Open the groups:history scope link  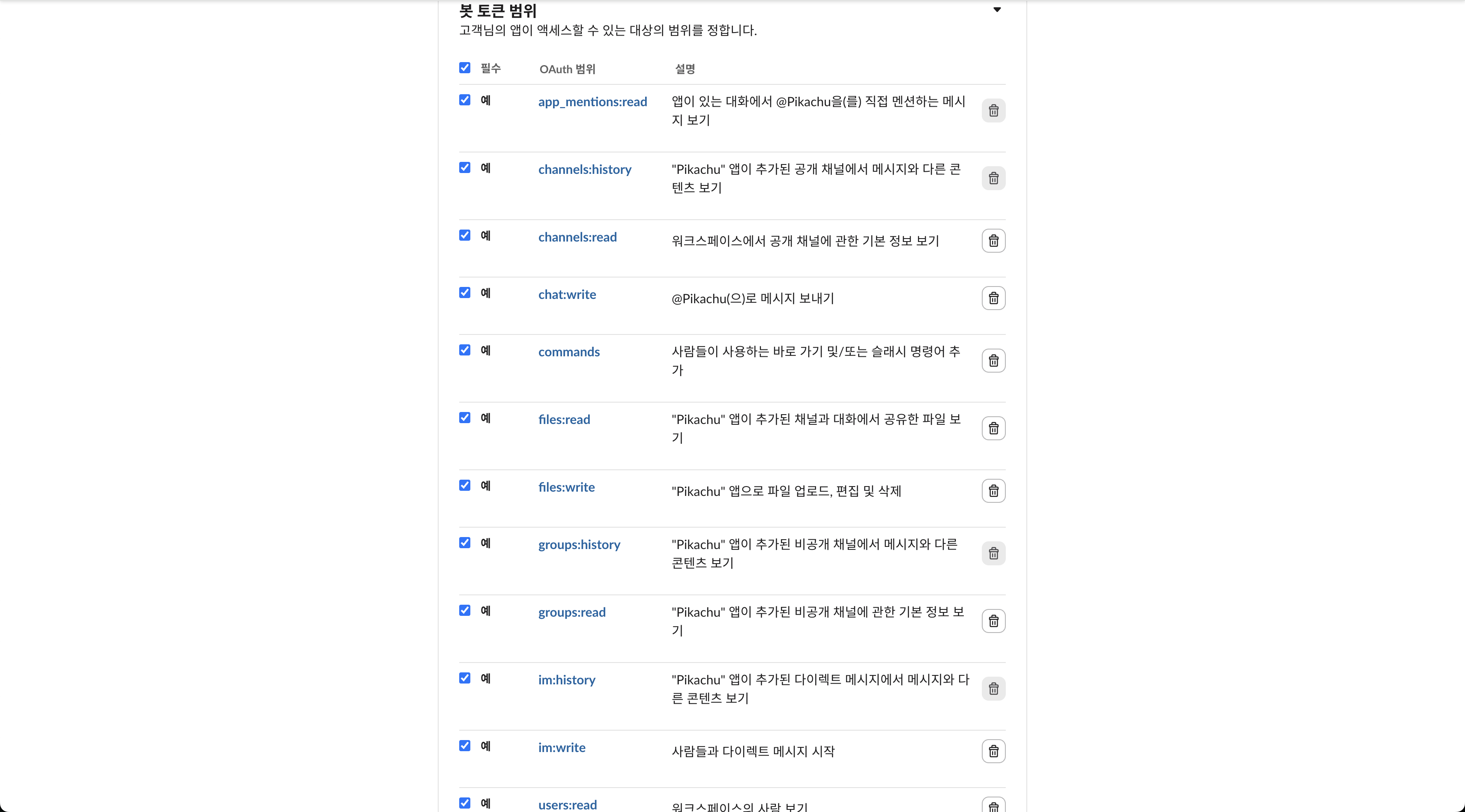[579, 545]
